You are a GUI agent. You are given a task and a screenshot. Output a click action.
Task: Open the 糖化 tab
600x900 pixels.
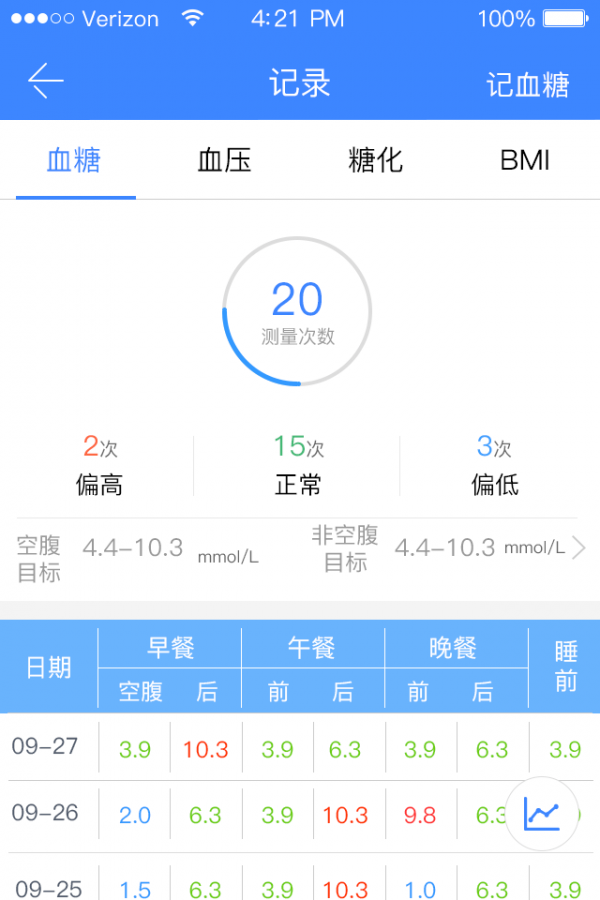375,160
